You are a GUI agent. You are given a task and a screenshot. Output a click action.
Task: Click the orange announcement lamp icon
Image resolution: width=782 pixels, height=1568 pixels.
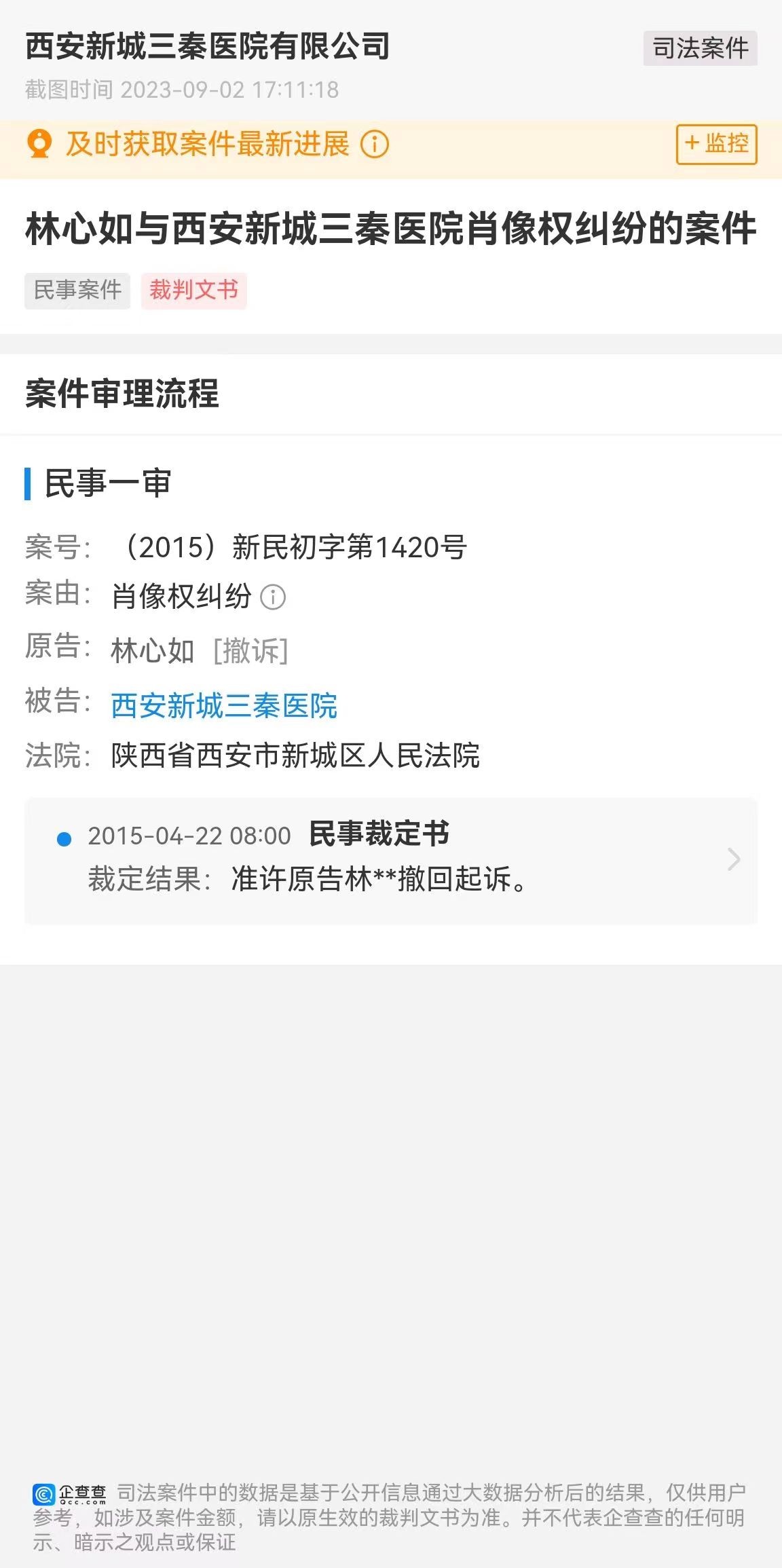pos(41,145)
